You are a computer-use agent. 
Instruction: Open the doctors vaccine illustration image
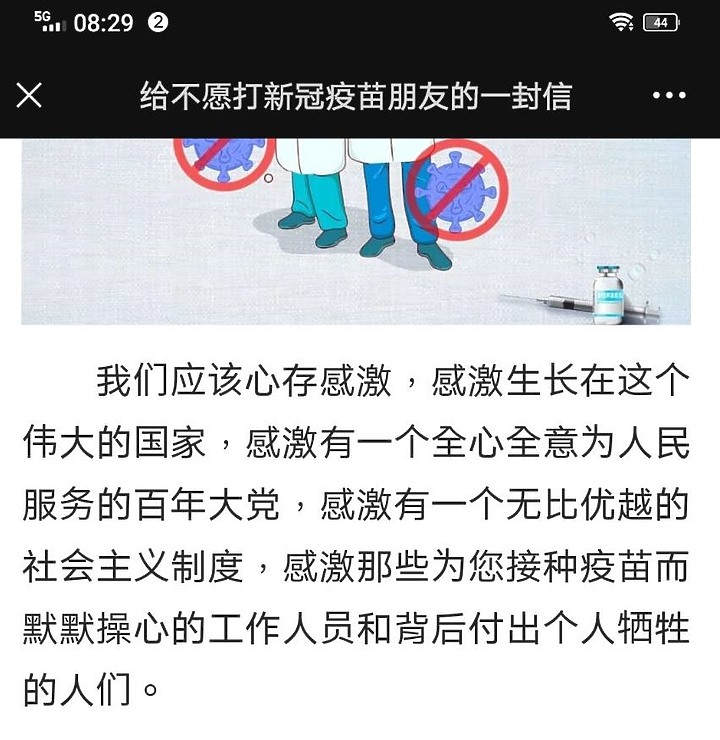point(355,230)
